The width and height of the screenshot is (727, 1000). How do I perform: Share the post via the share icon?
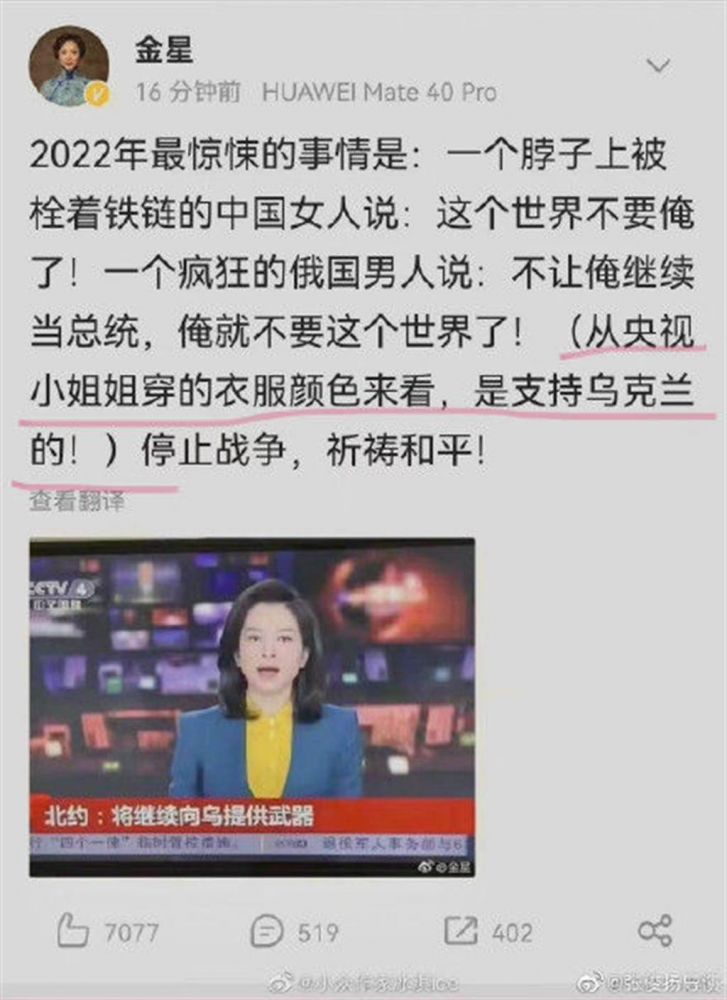654,932
